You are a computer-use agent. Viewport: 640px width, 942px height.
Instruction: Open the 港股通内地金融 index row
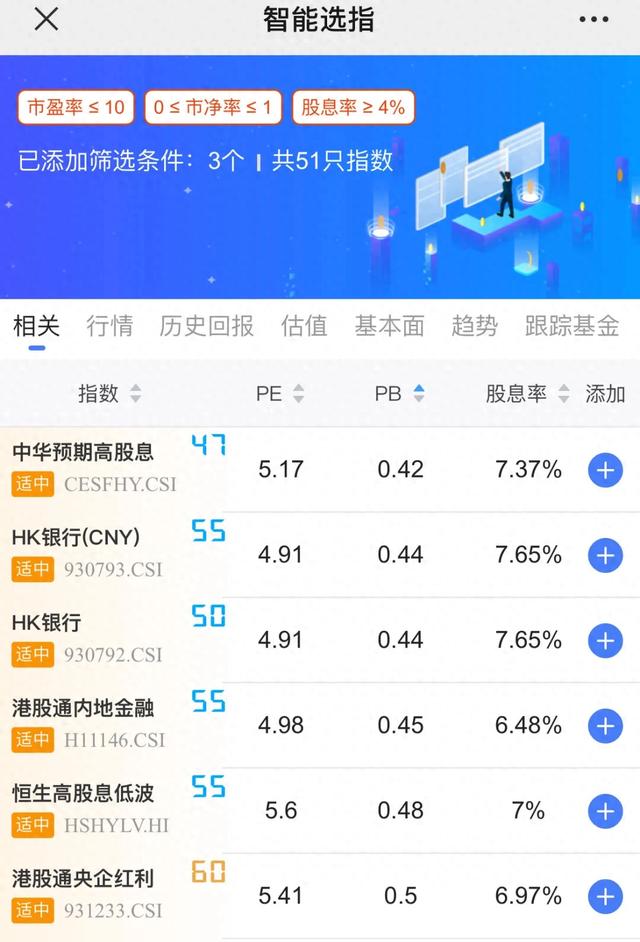(320, 725)
